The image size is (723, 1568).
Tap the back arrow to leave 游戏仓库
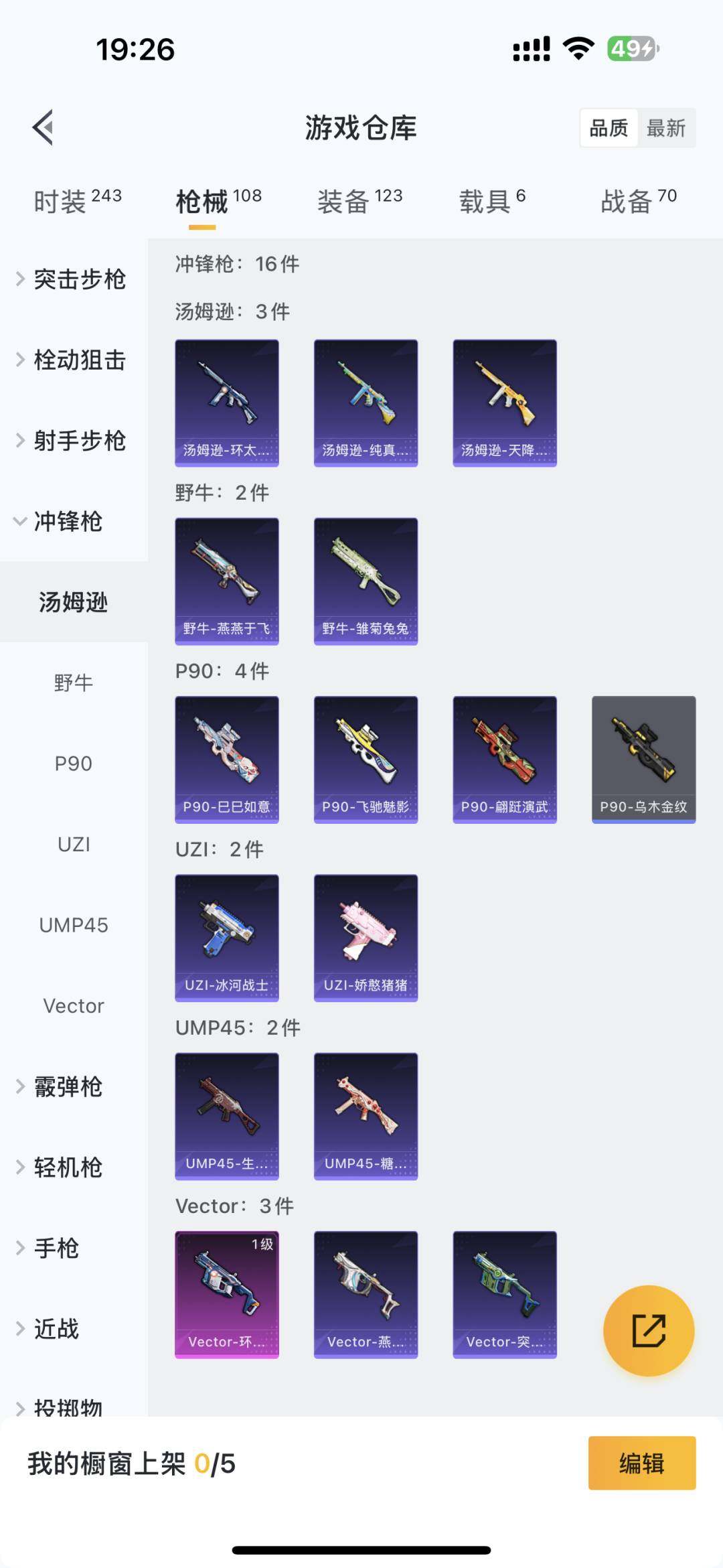click(42, 127)
